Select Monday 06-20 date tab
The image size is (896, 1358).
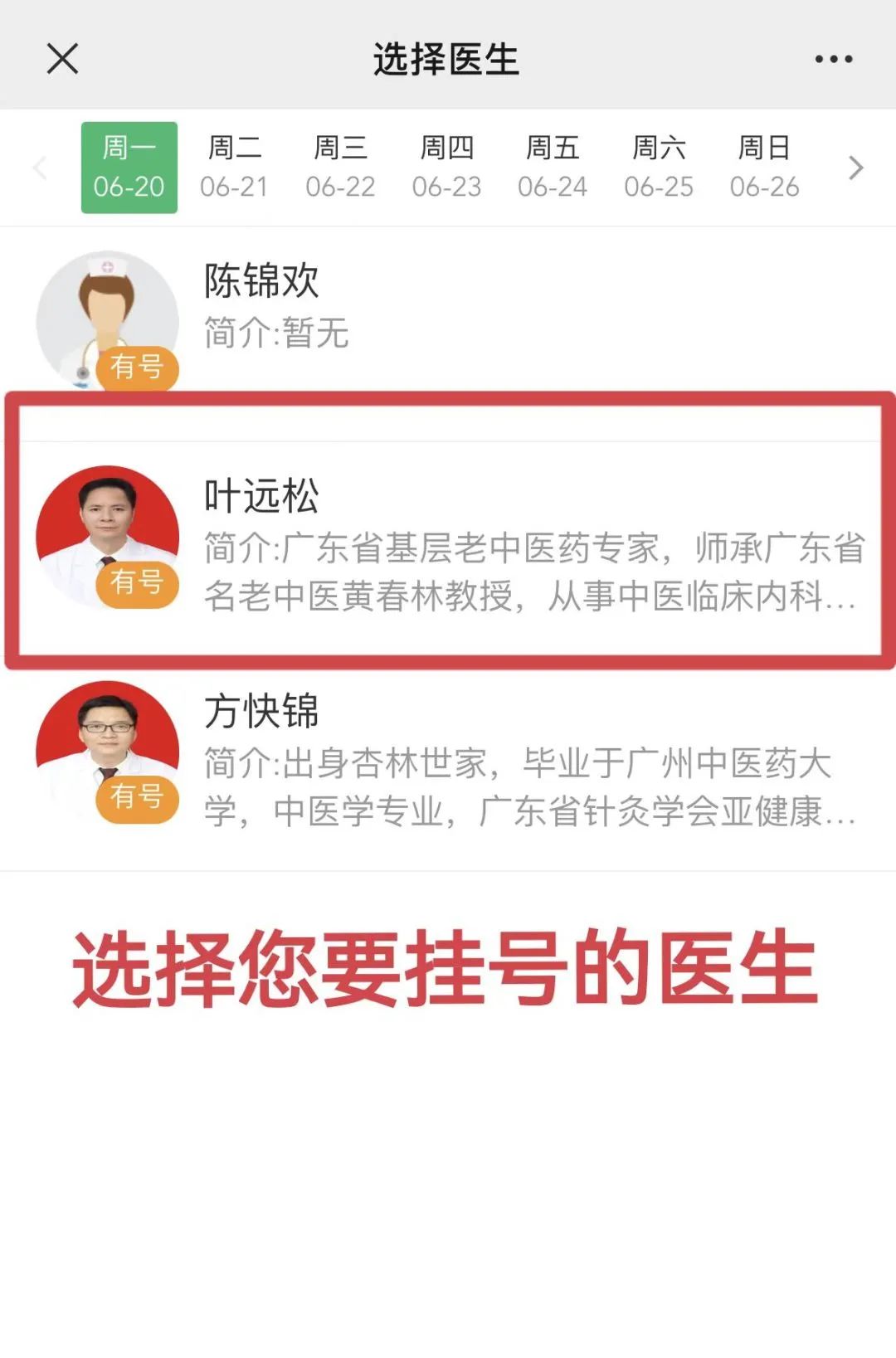click(129, 168)
